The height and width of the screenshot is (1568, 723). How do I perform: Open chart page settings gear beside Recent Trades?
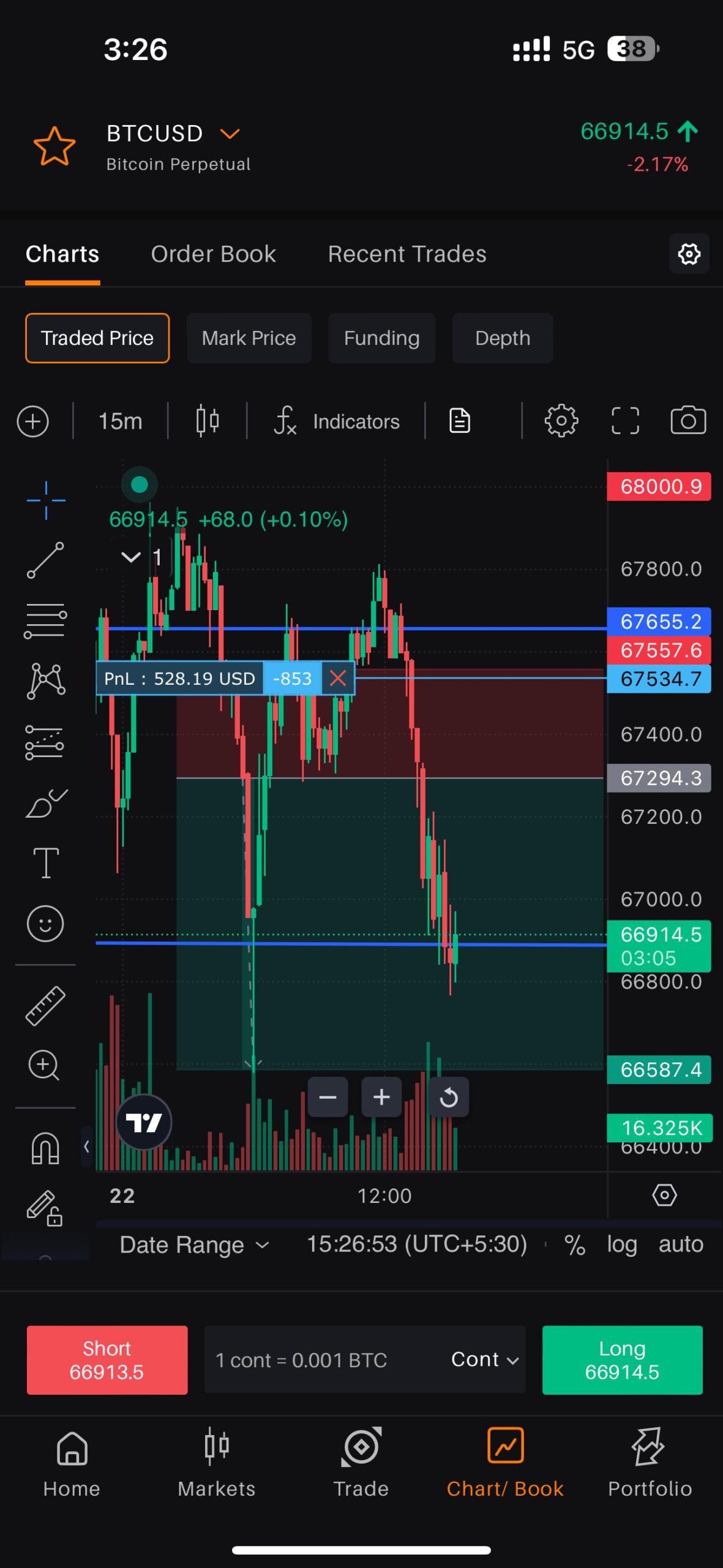689,254
